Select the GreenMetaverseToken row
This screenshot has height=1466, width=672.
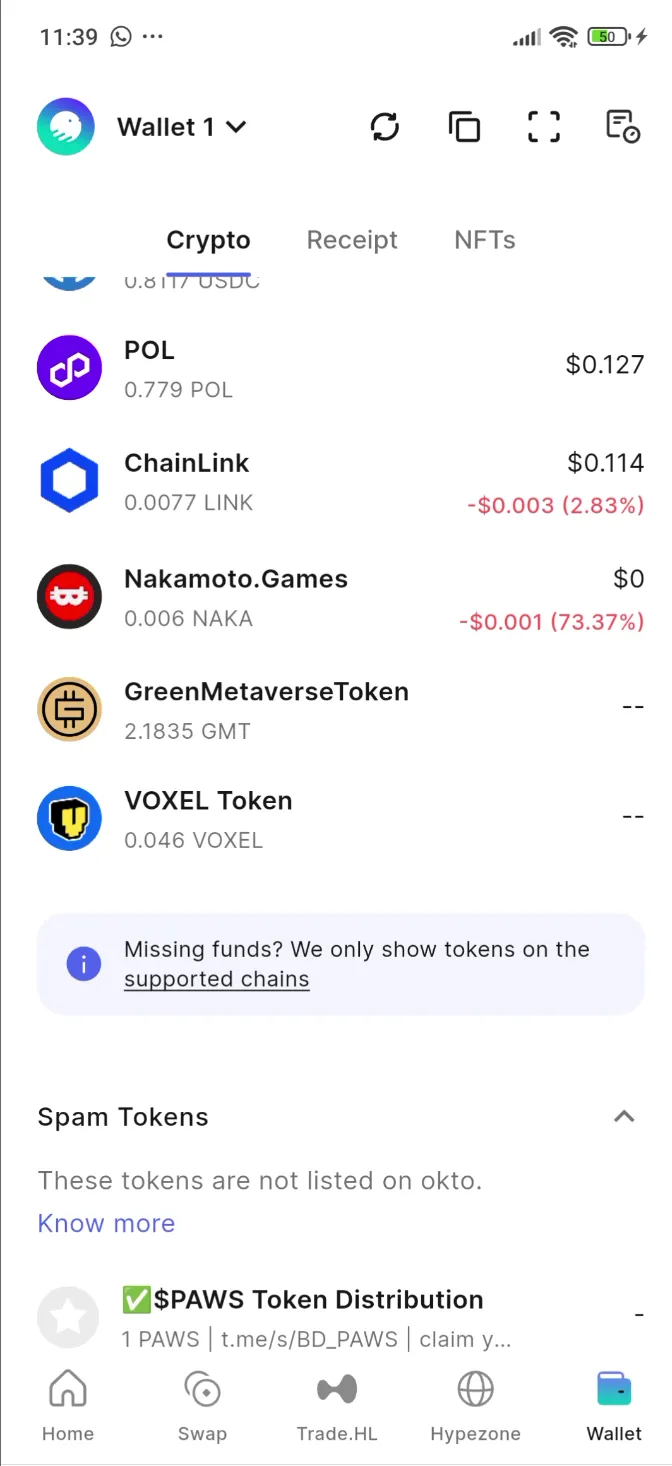tap(340, 709)
